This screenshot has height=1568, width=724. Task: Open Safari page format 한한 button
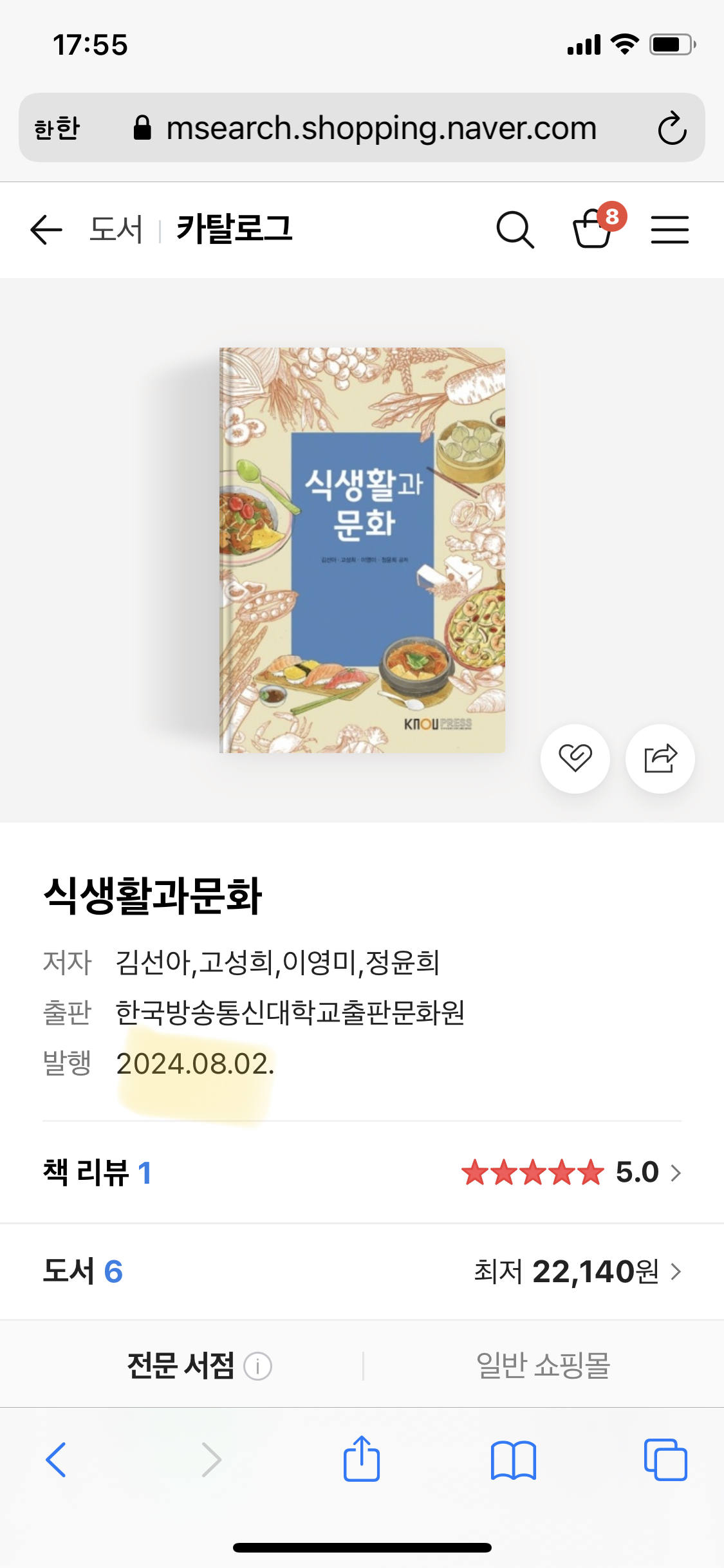(x=57, y=128)
